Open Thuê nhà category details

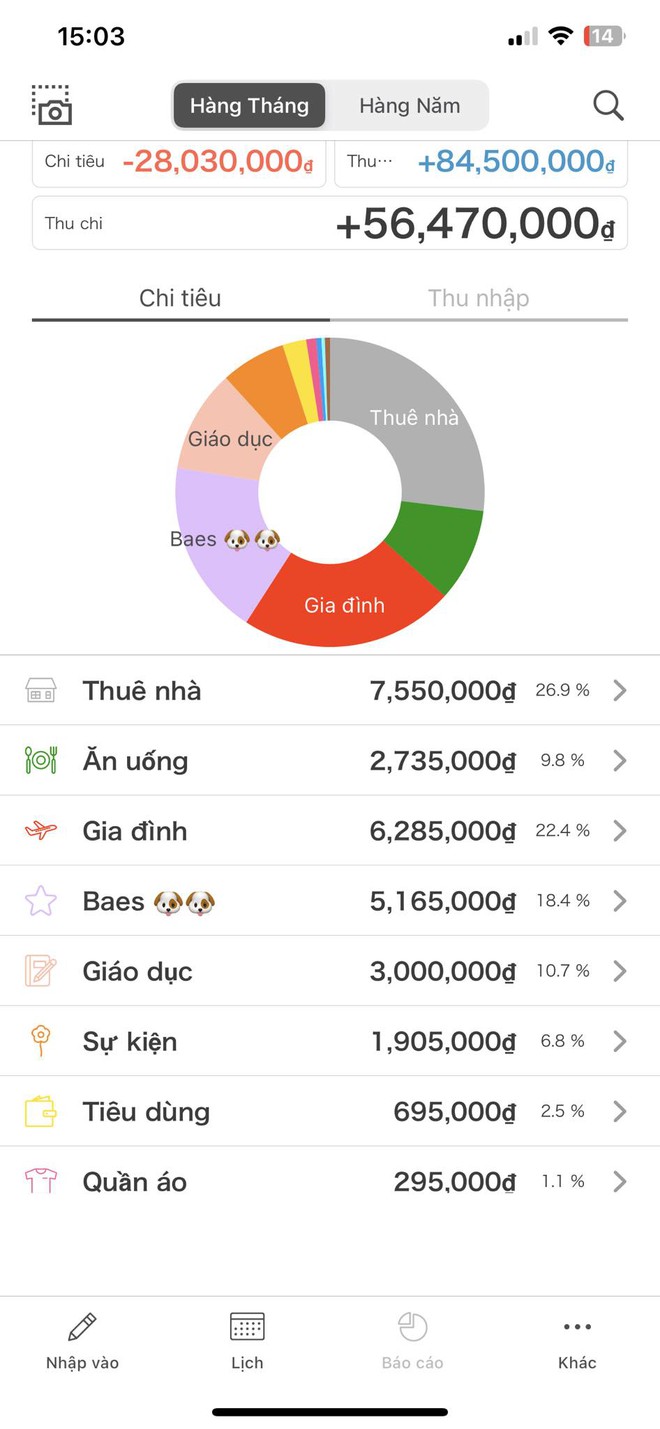330,691
